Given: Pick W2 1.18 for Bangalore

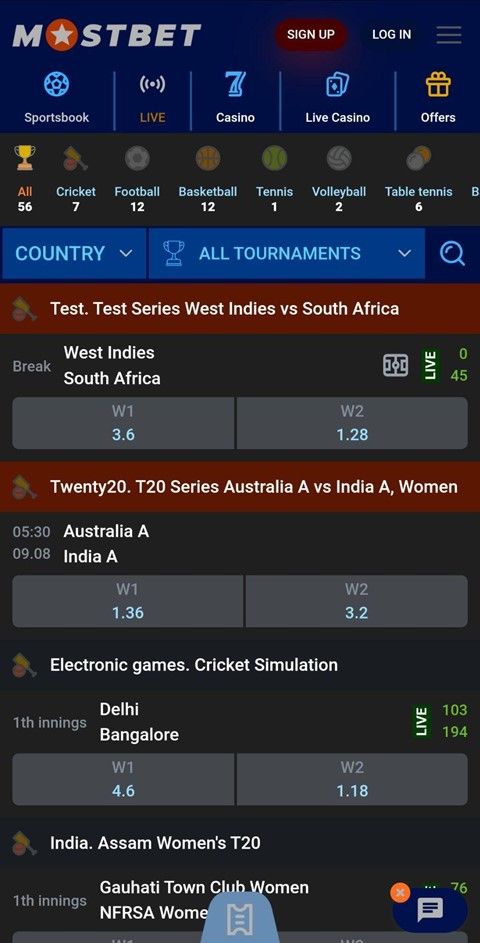Looking at the screenshot, I should 352,779.
